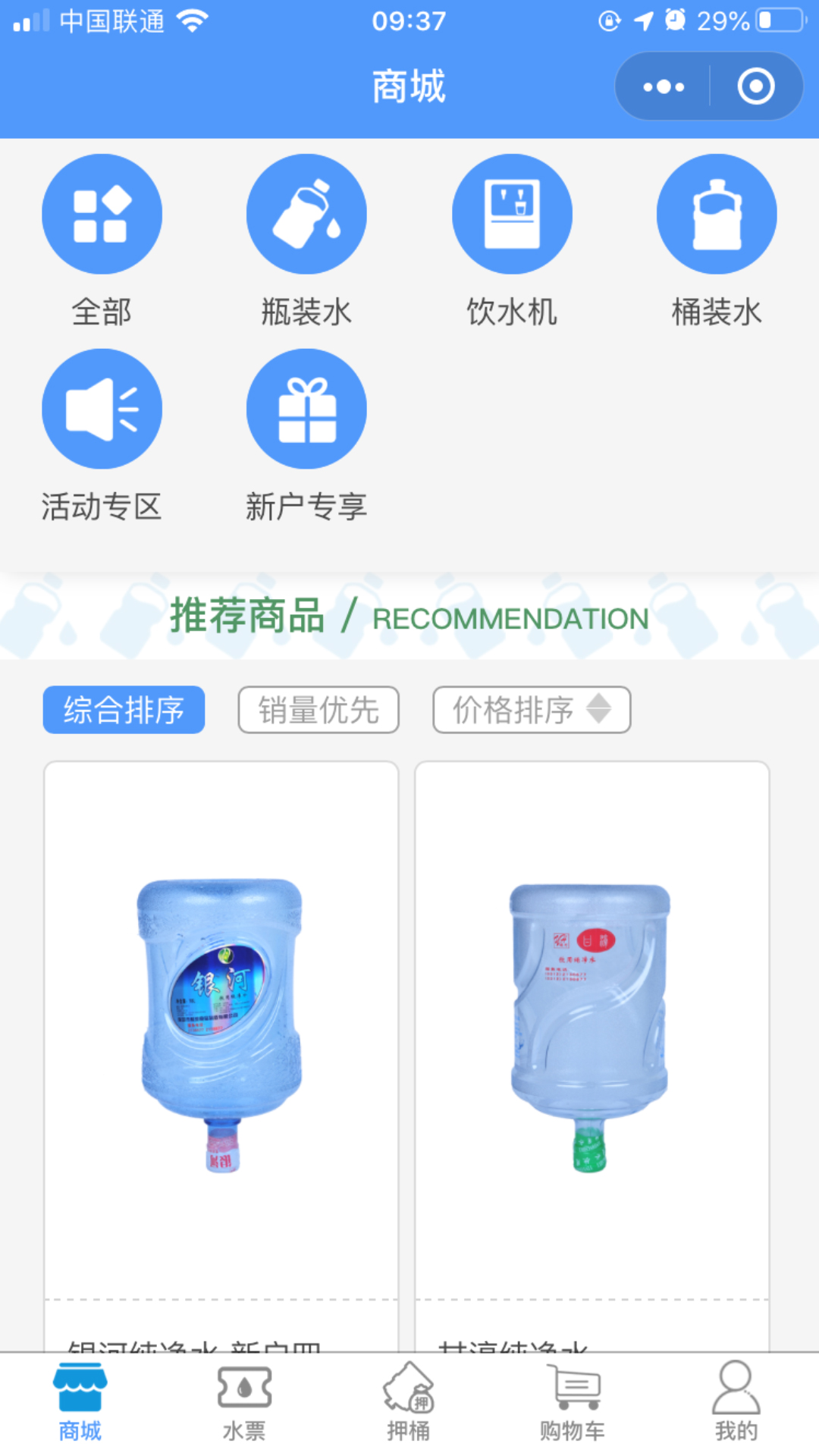Open the 新户专享 offers
Screen dimensions: 819x1456
[x=306, y=409]
